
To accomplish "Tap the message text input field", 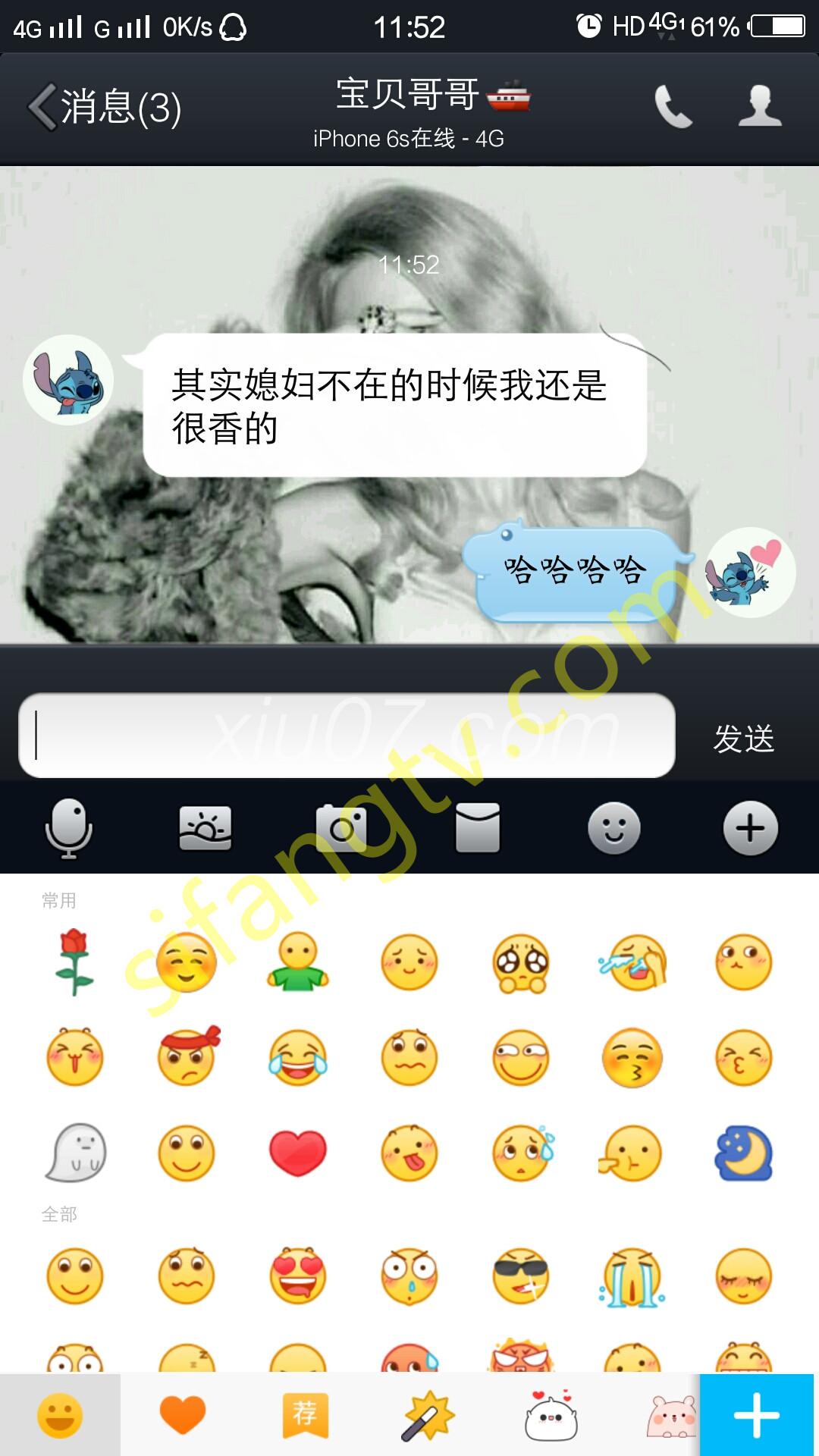I will click(347, 736).
